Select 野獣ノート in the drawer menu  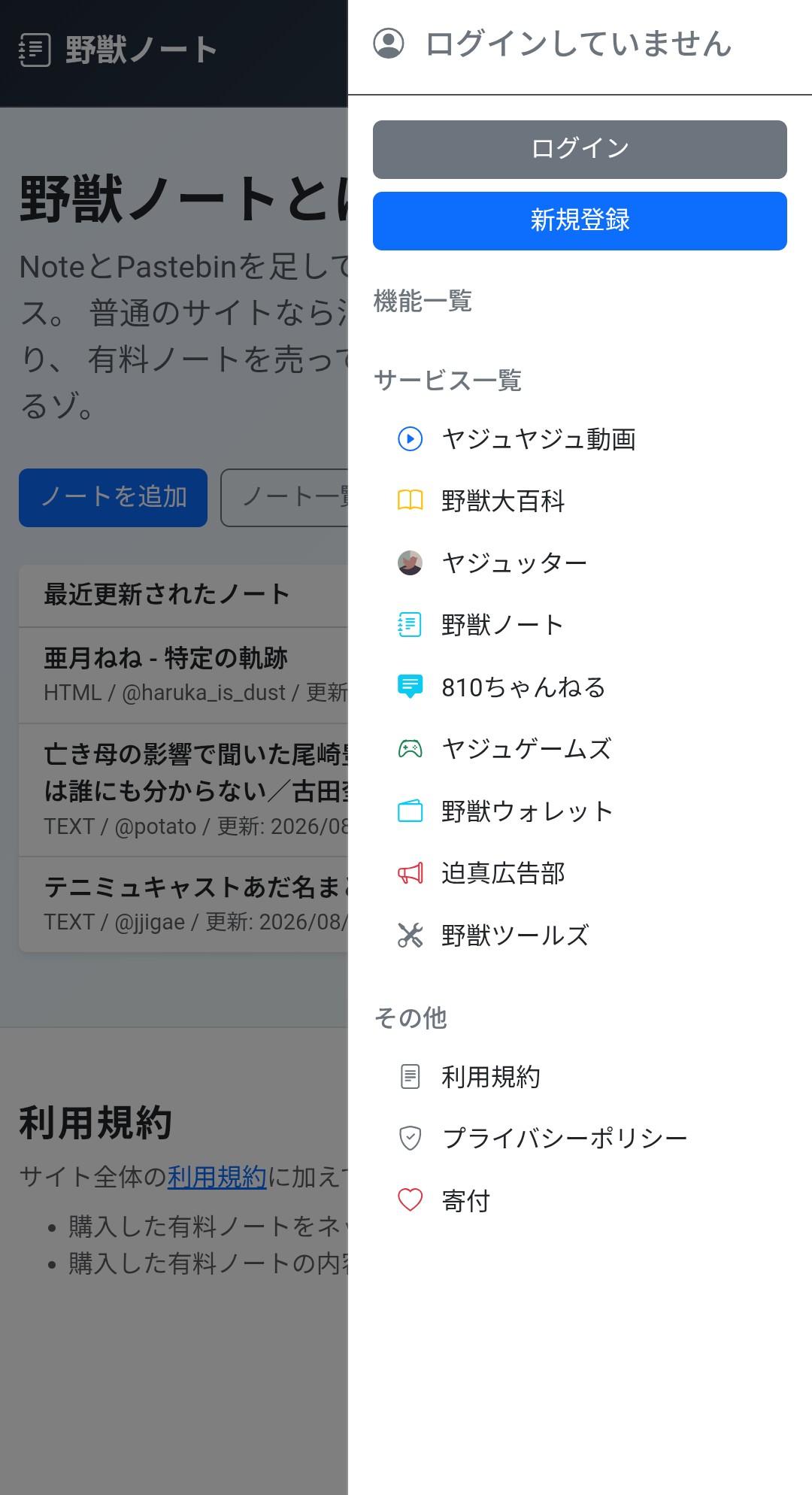[x=580, y=625]
